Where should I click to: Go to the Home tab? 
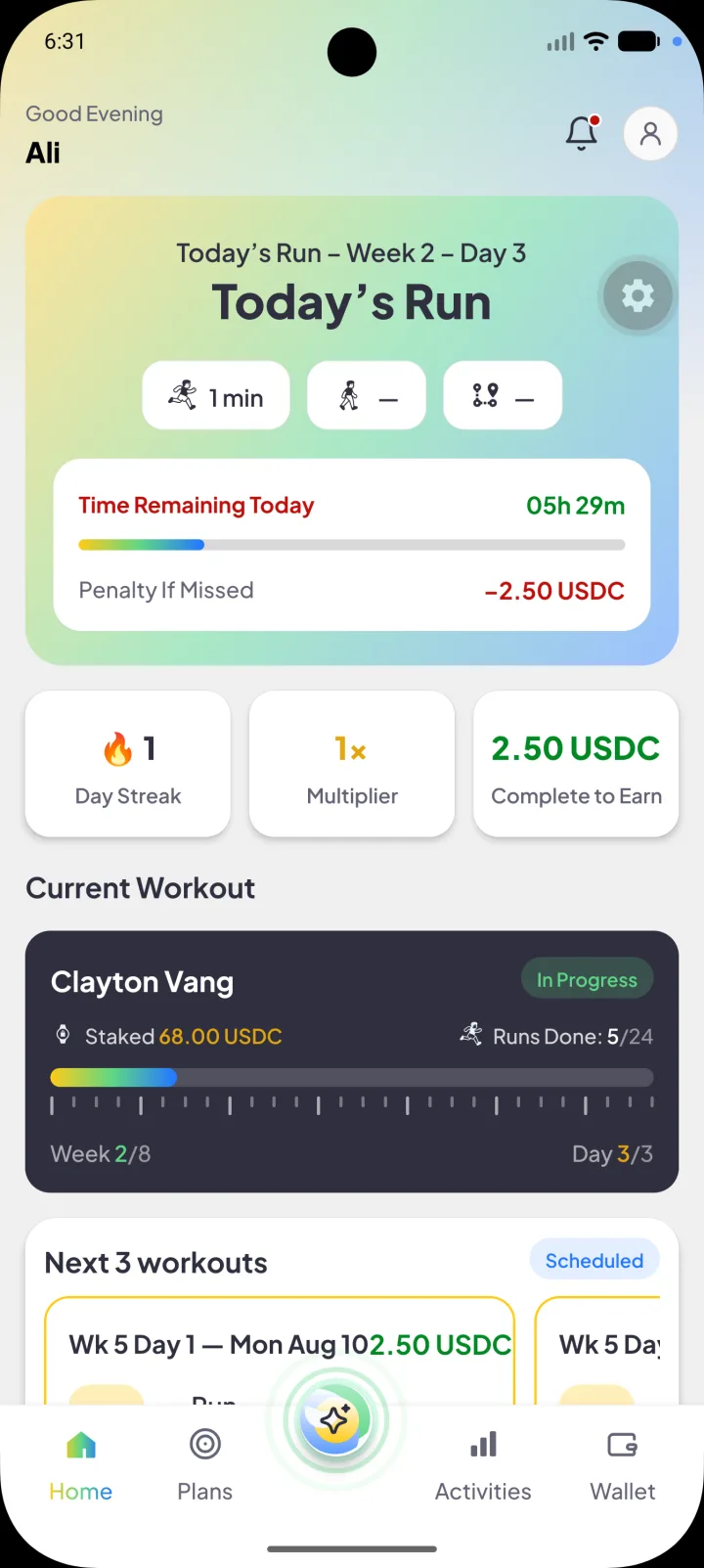(81, 1466)
